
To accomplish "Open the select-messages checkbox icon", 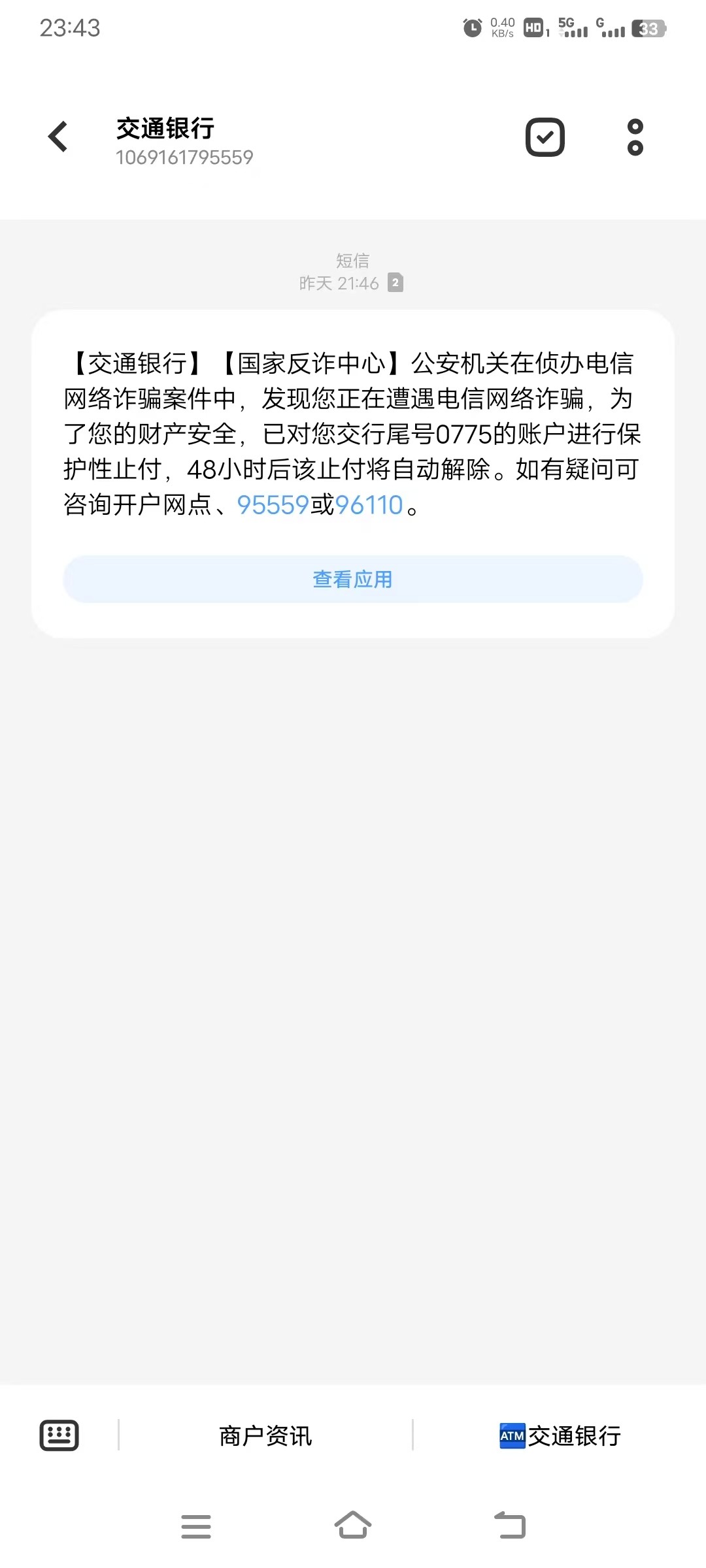I will [545, 137].
